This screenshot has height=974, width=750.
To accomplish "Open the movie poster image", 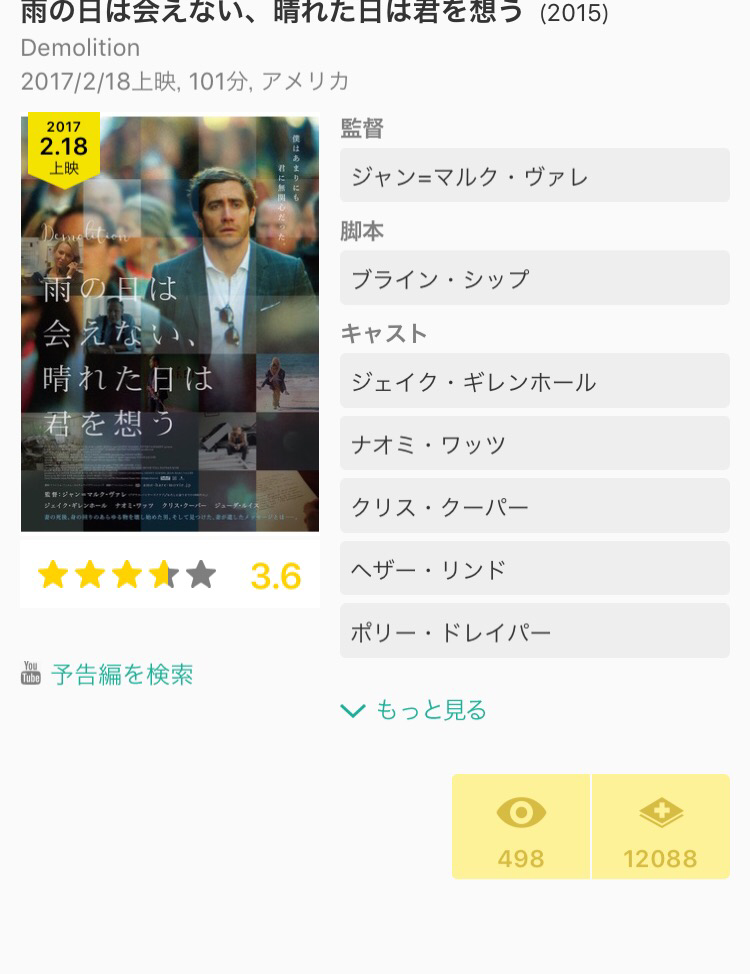I will click(170, 324).
